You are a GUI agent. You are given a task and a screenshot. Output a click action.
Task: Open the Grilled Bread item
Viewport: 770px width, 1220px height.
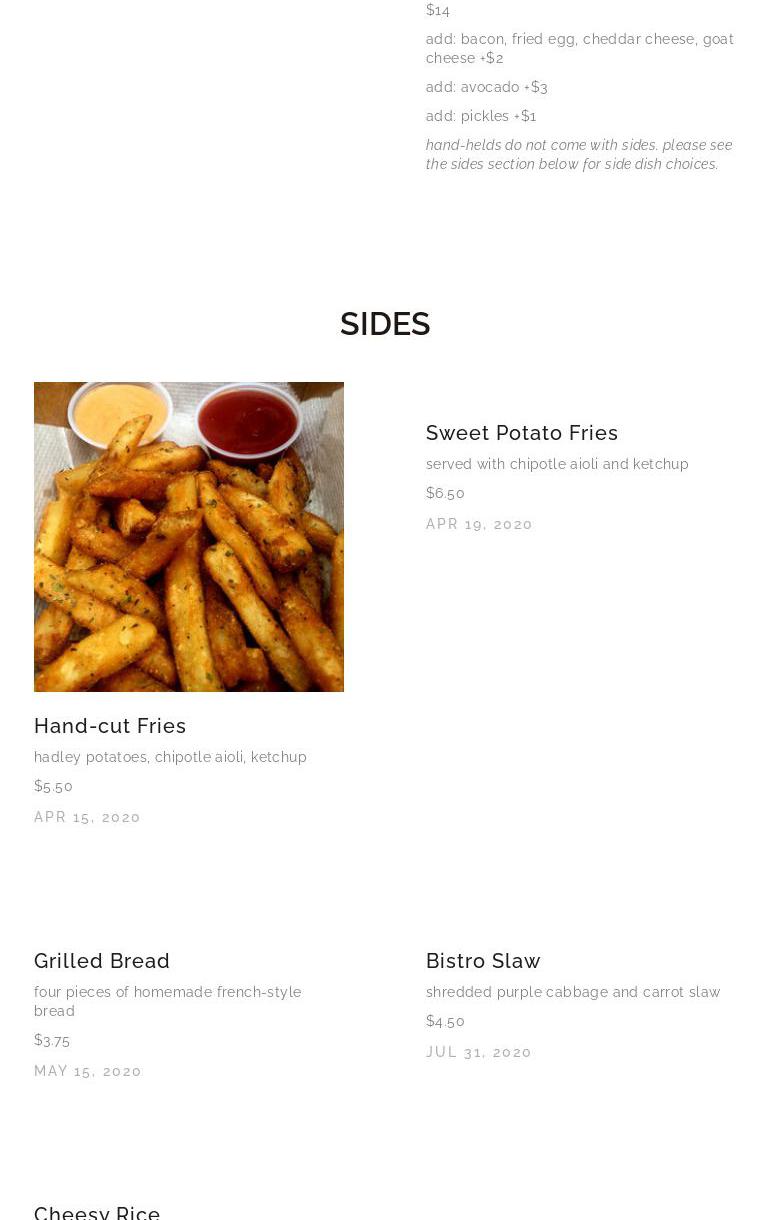[102, 961]
